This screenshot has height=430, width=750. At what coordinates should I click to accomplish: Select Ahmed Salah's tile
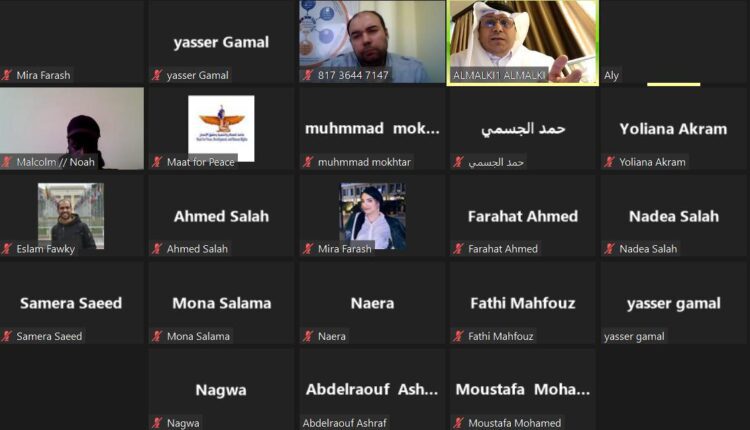pos(221,215)
